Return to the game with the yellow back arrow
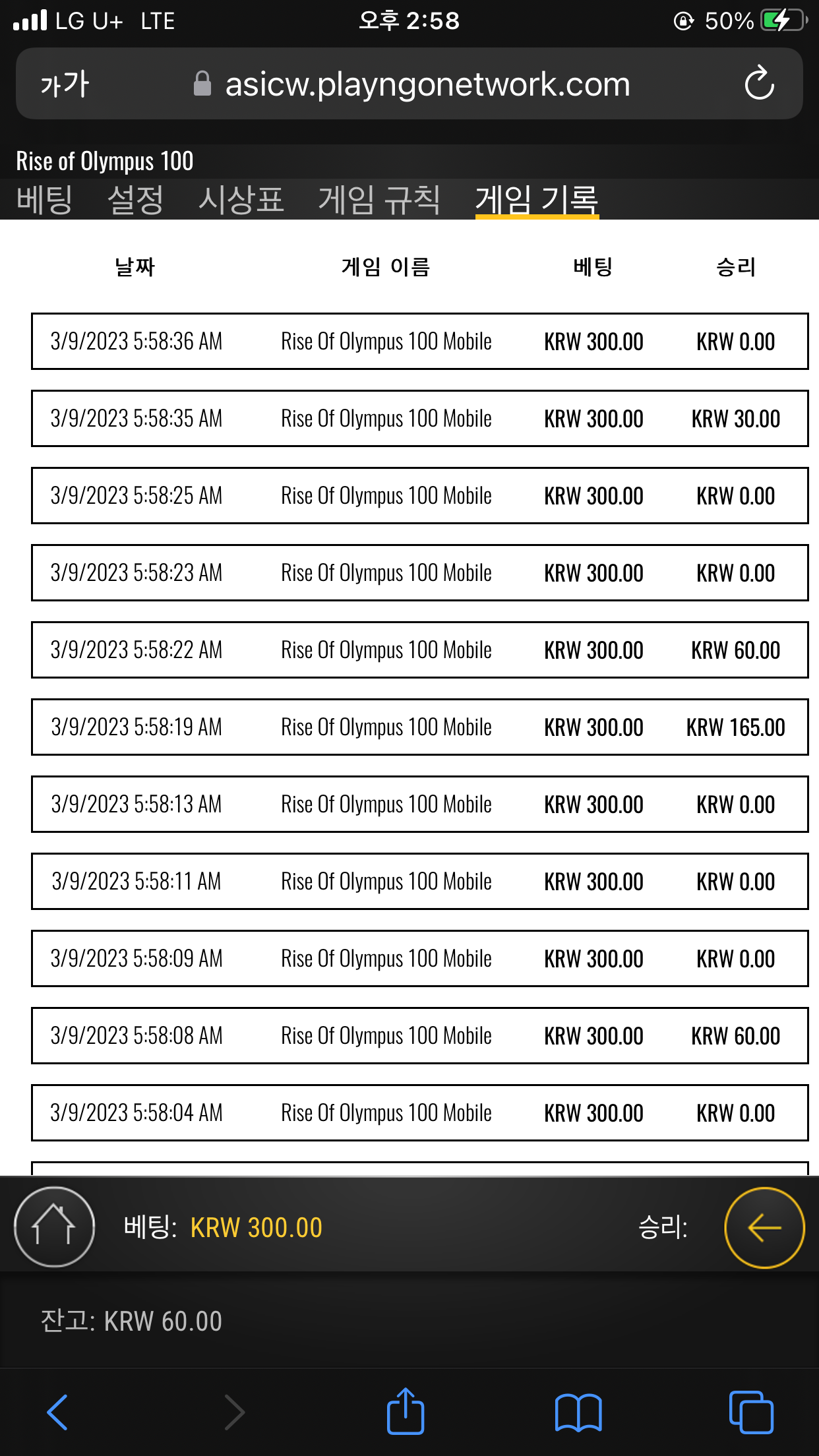The height and width of the screenshot is (1456, 819). tap(764, 1227)
